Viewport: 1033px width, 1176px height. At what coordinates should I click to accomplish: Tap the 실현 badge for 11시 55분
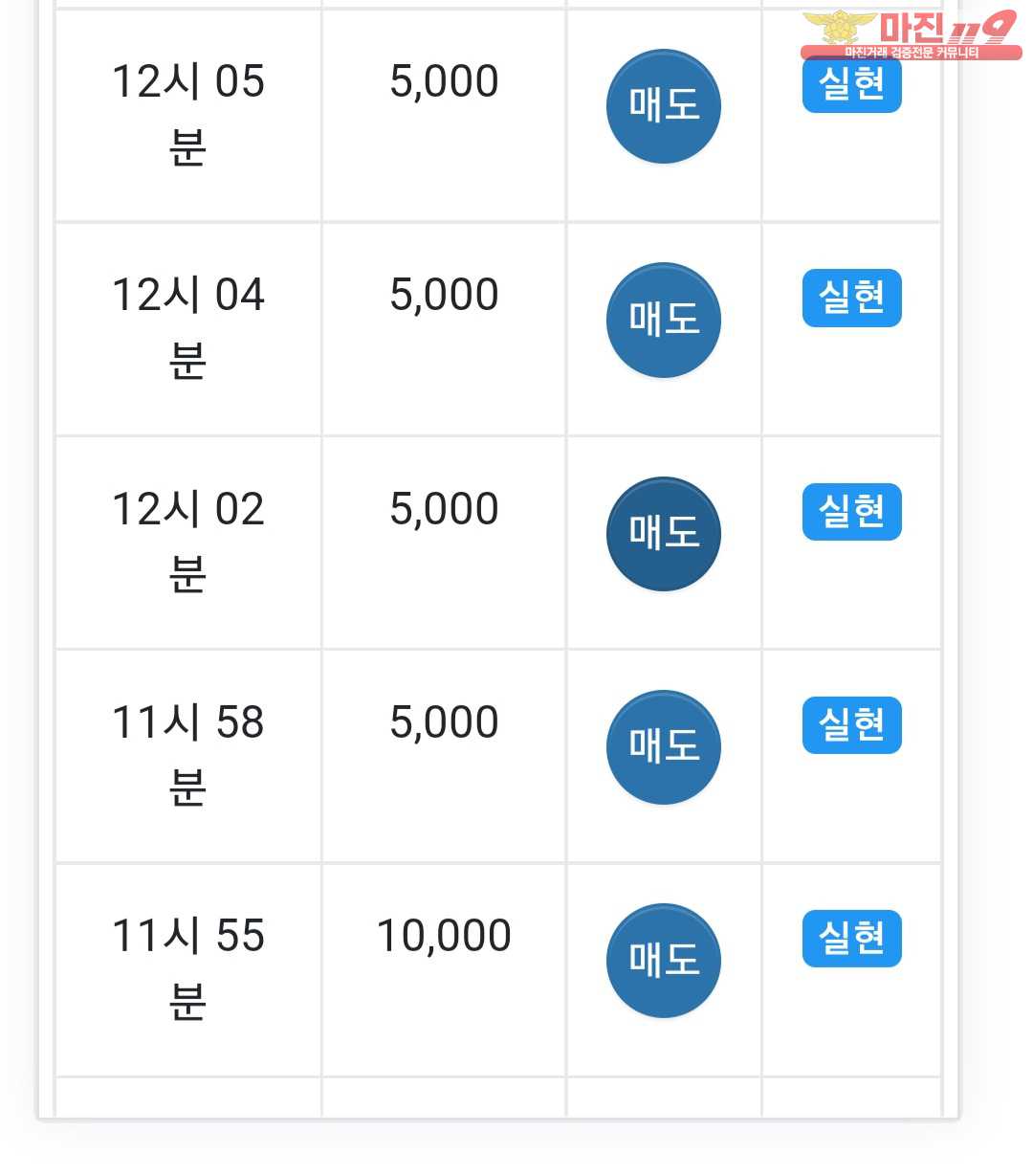pyautogui.click(x=851, y=938)
